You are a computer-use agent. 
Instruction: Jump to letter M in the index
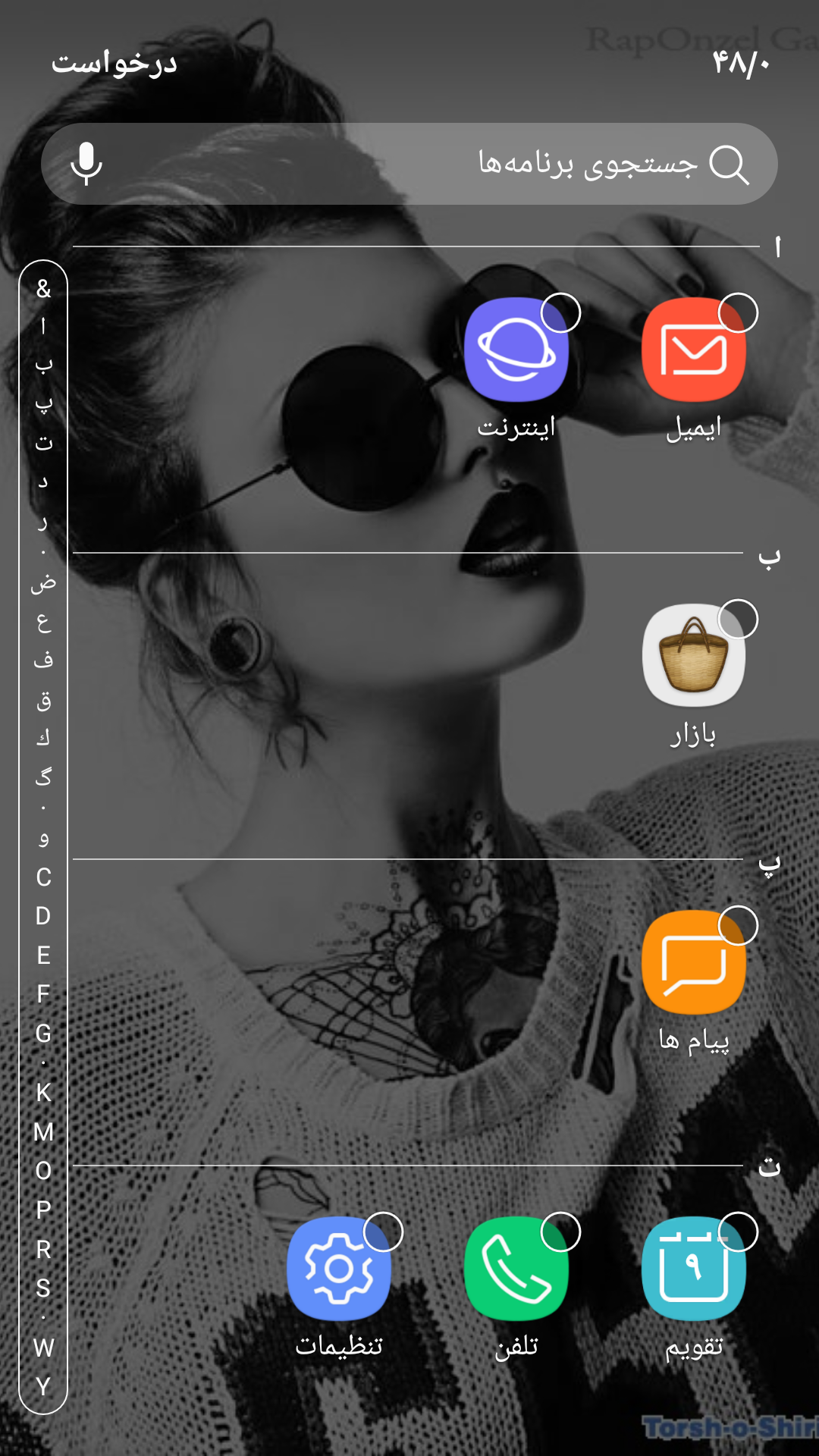[43, 1131]
